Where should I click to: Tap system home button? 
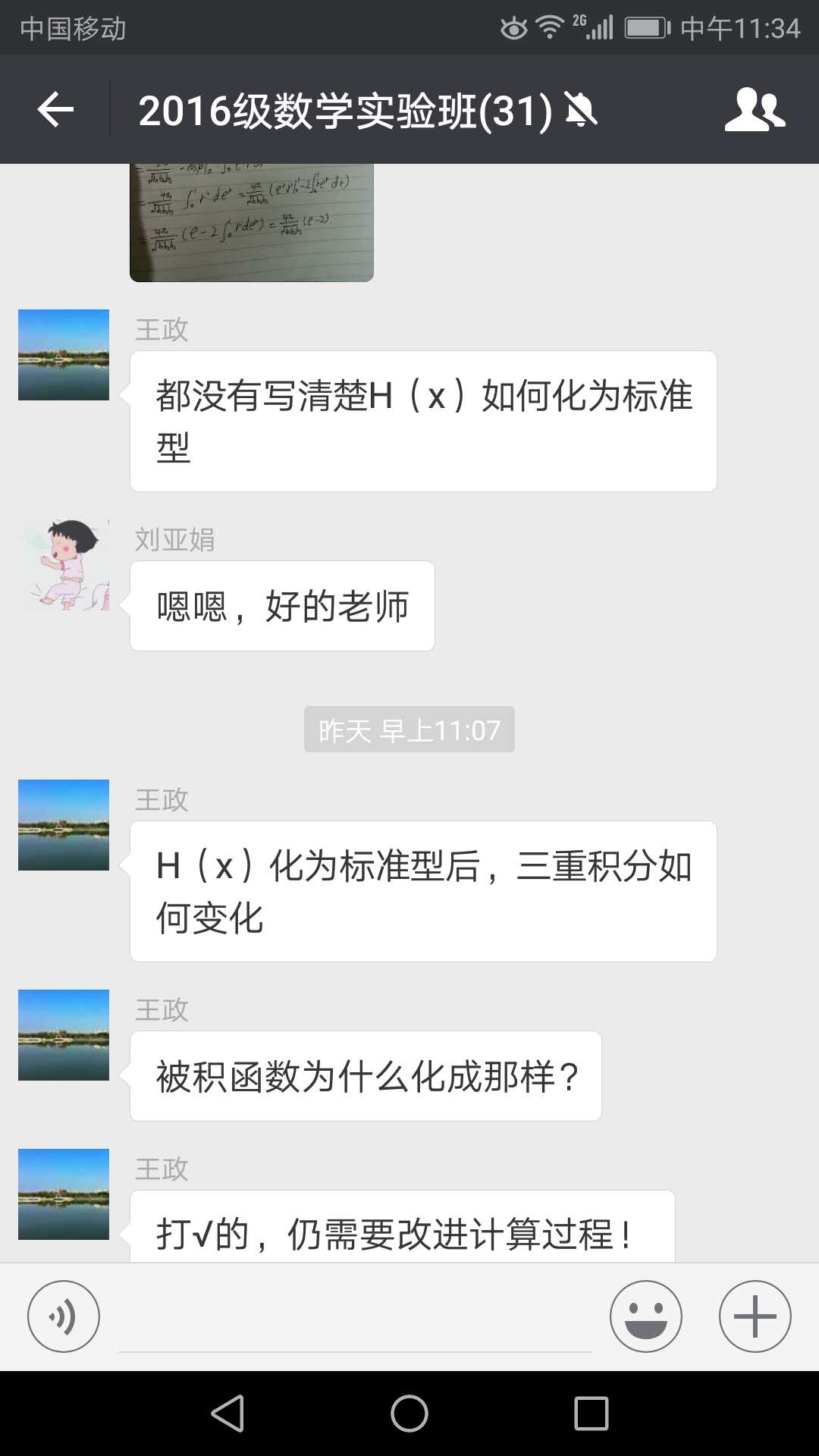click(409, 1414)
